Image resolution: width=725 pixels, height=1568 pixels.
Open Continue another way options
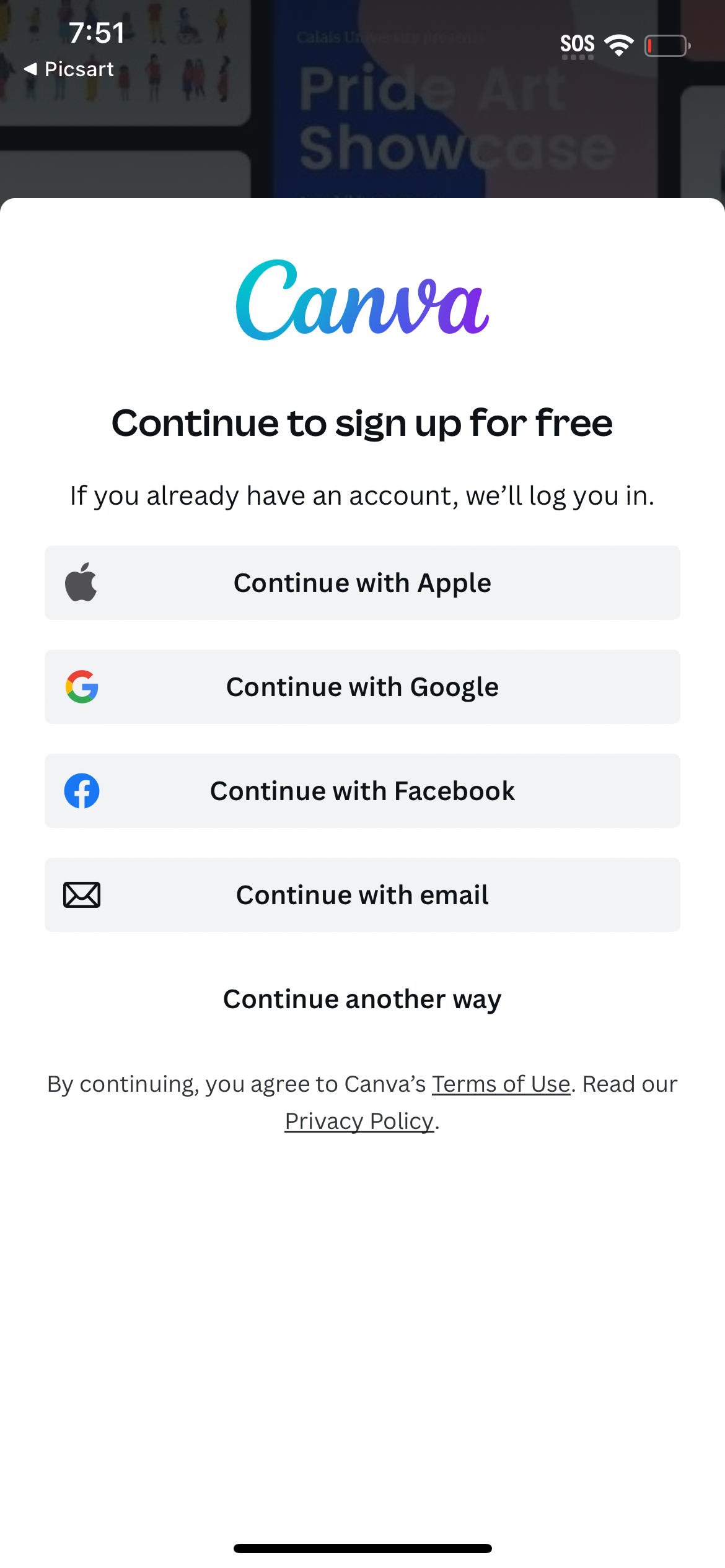pos(362,999)
